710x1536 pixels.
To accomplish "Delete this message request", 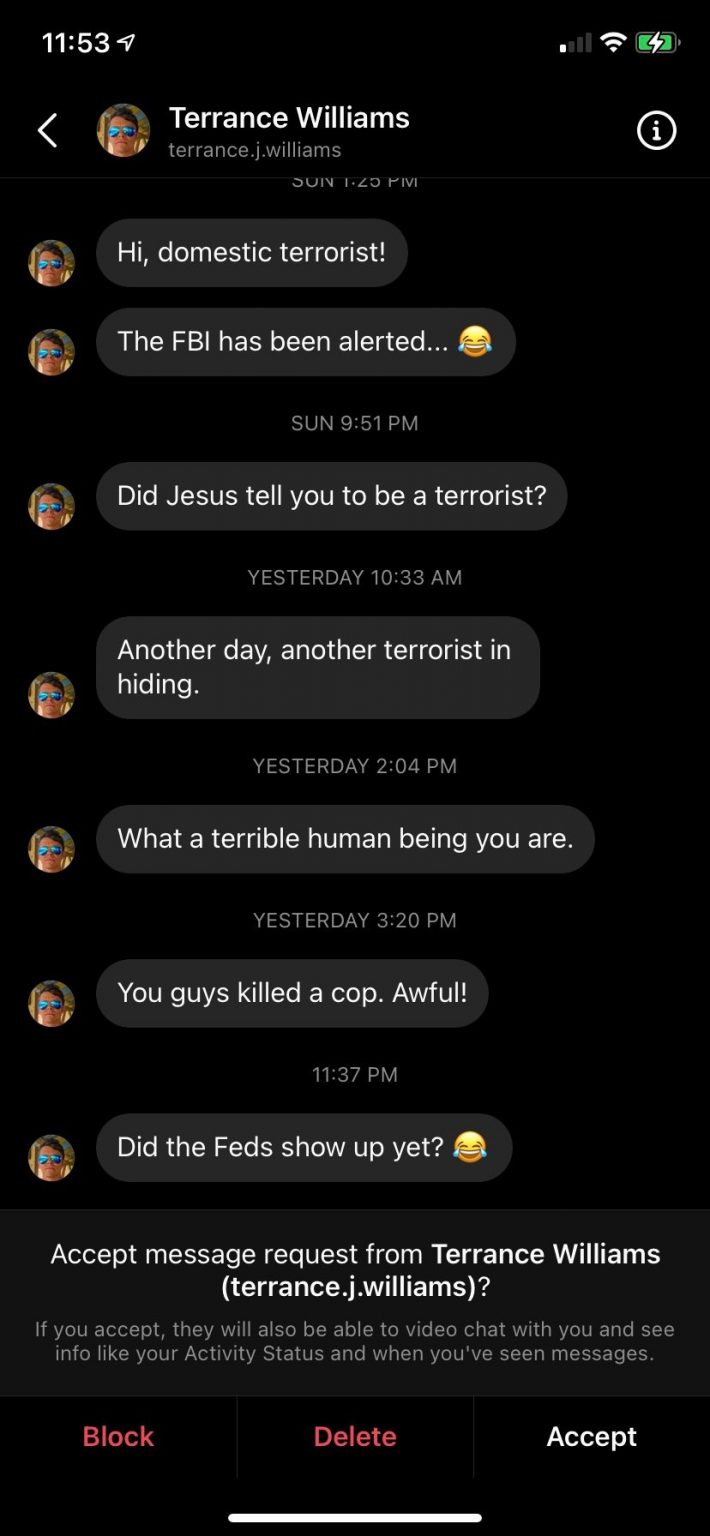I will [355, 1436].
